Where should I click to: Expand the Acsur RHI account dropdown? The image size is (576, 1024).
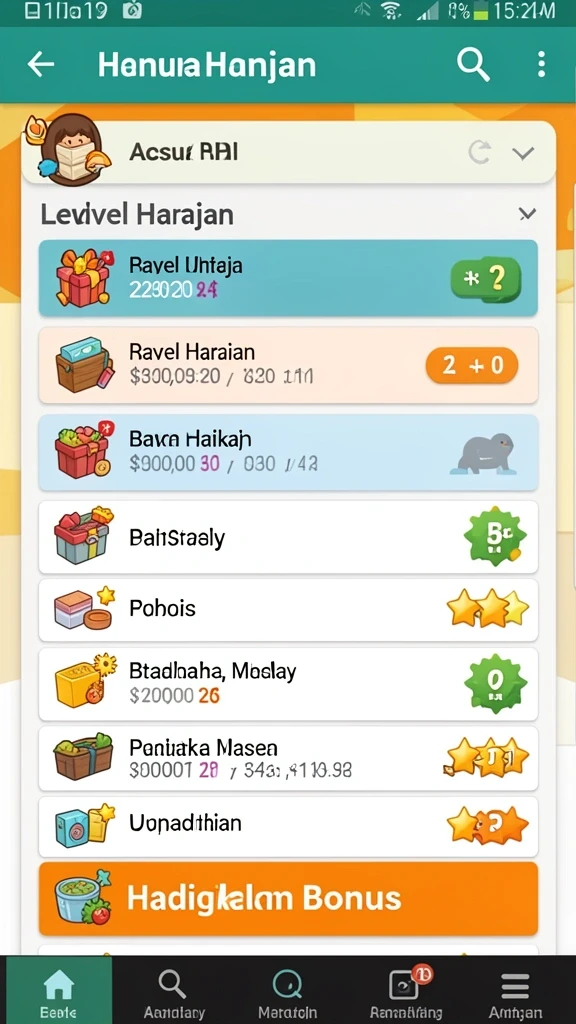523,153
